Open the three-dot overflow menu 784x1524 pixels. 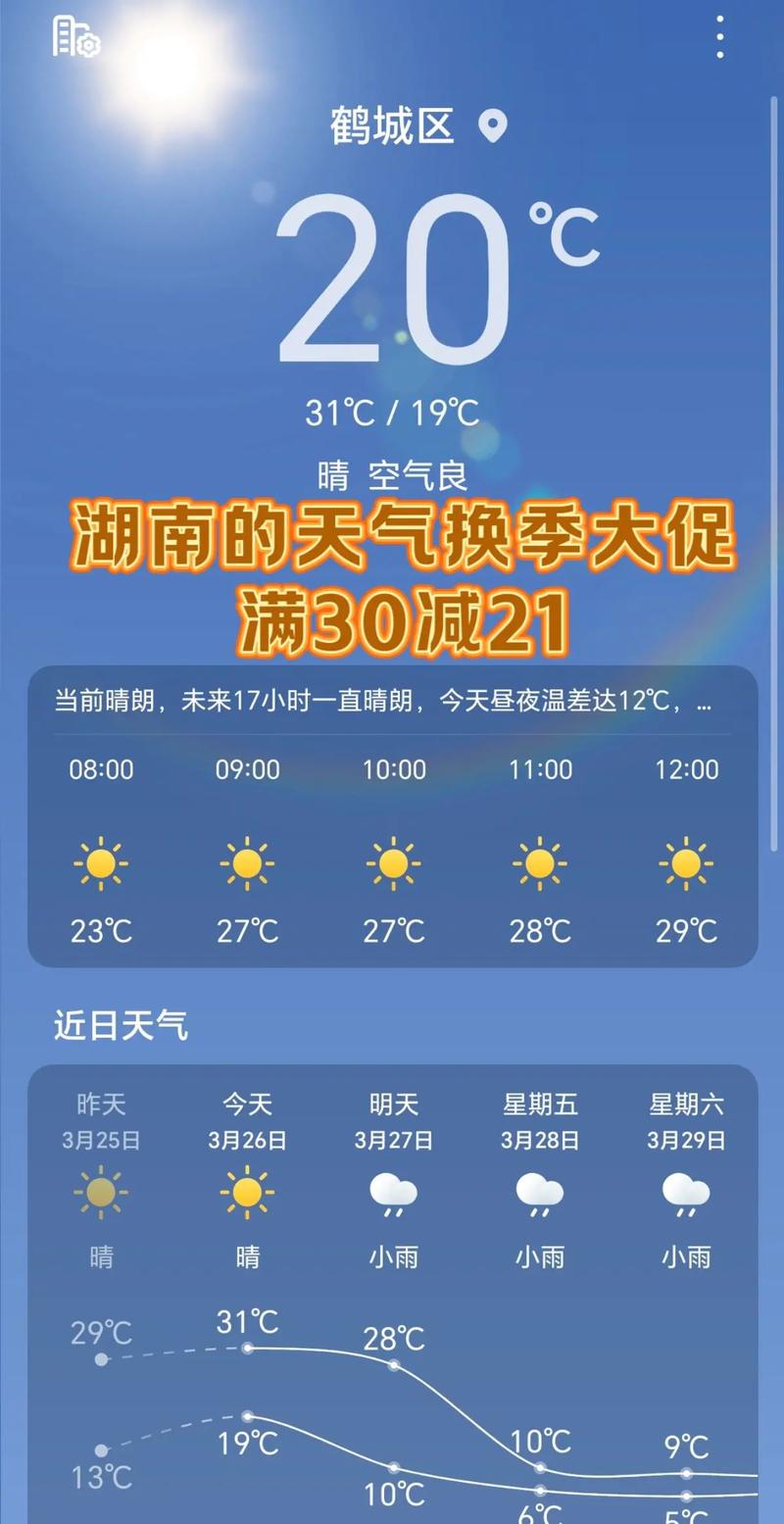pos(720,37)
